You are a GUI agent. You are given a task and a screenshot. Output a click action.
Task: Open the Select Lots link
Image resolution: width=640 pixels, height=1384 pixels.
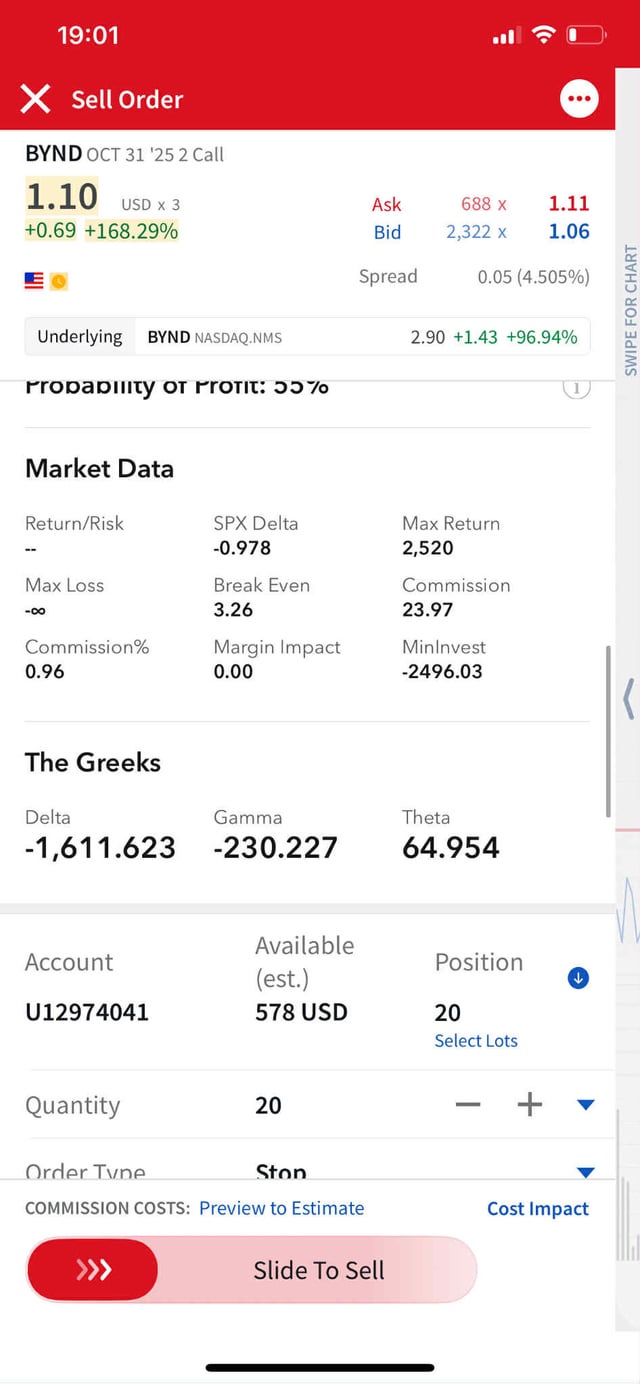pos(476,1041)
